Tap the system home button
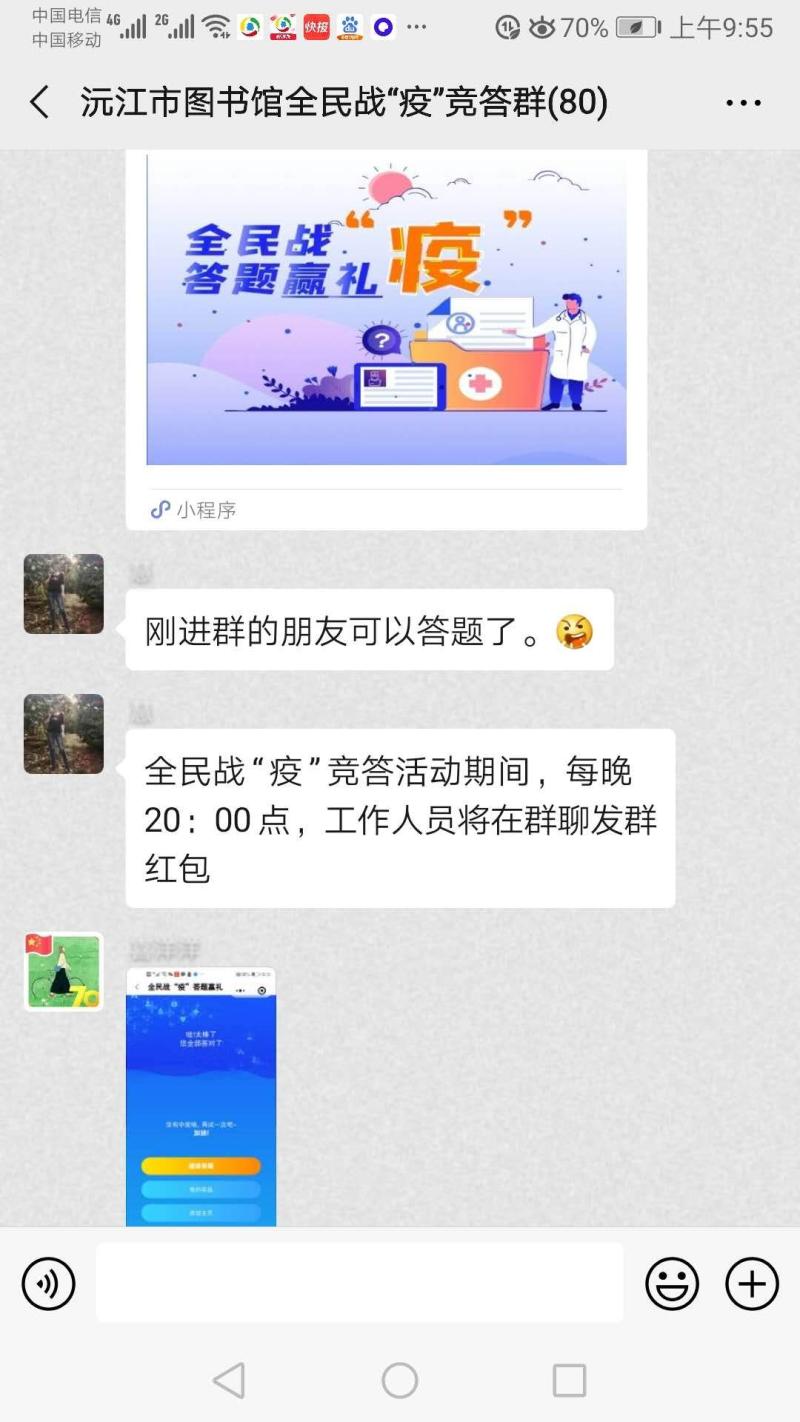This screenshot has width=800, height=1422. (x=400, y=1381)
